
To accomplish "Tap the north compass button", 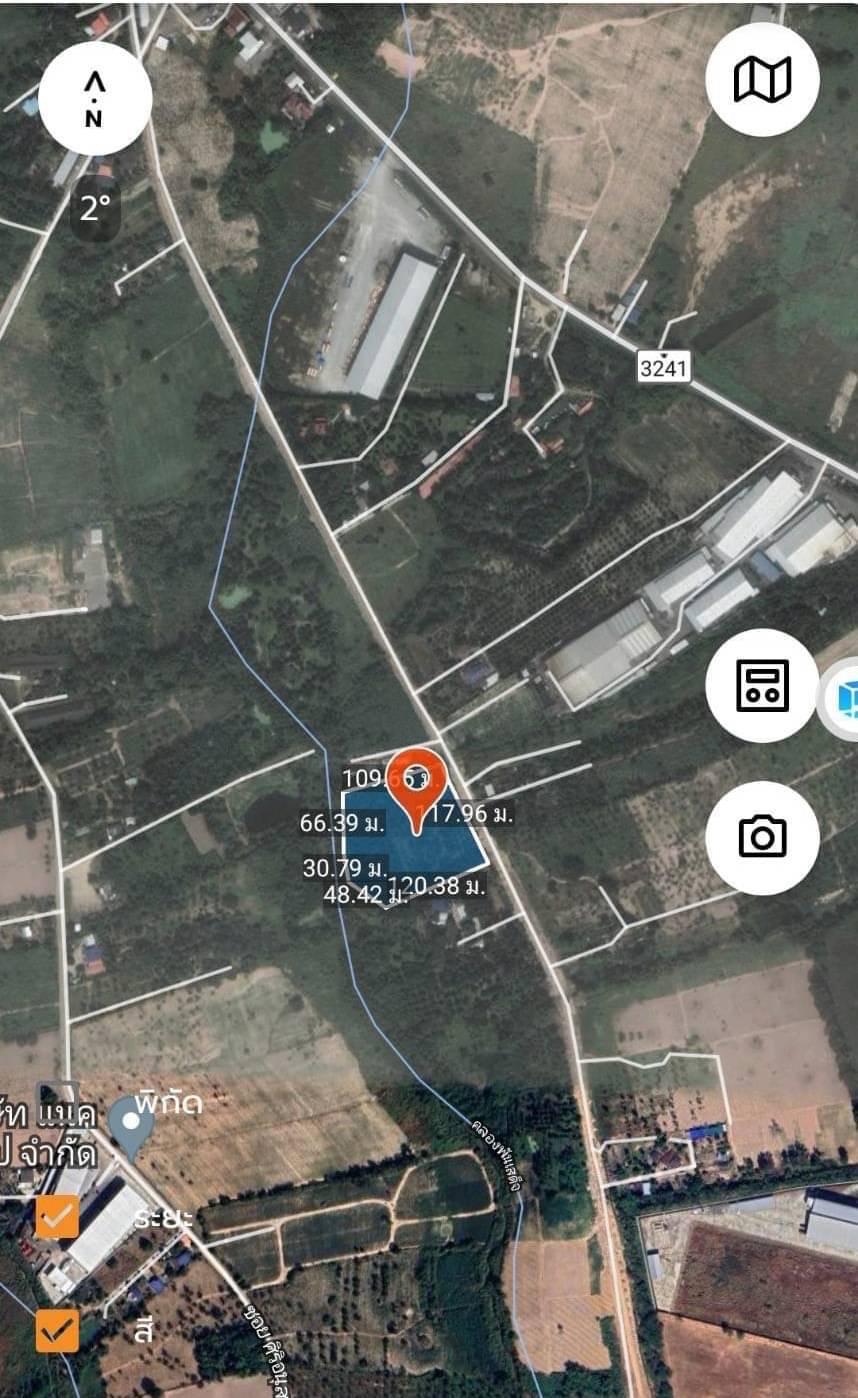I will point(95,98).
